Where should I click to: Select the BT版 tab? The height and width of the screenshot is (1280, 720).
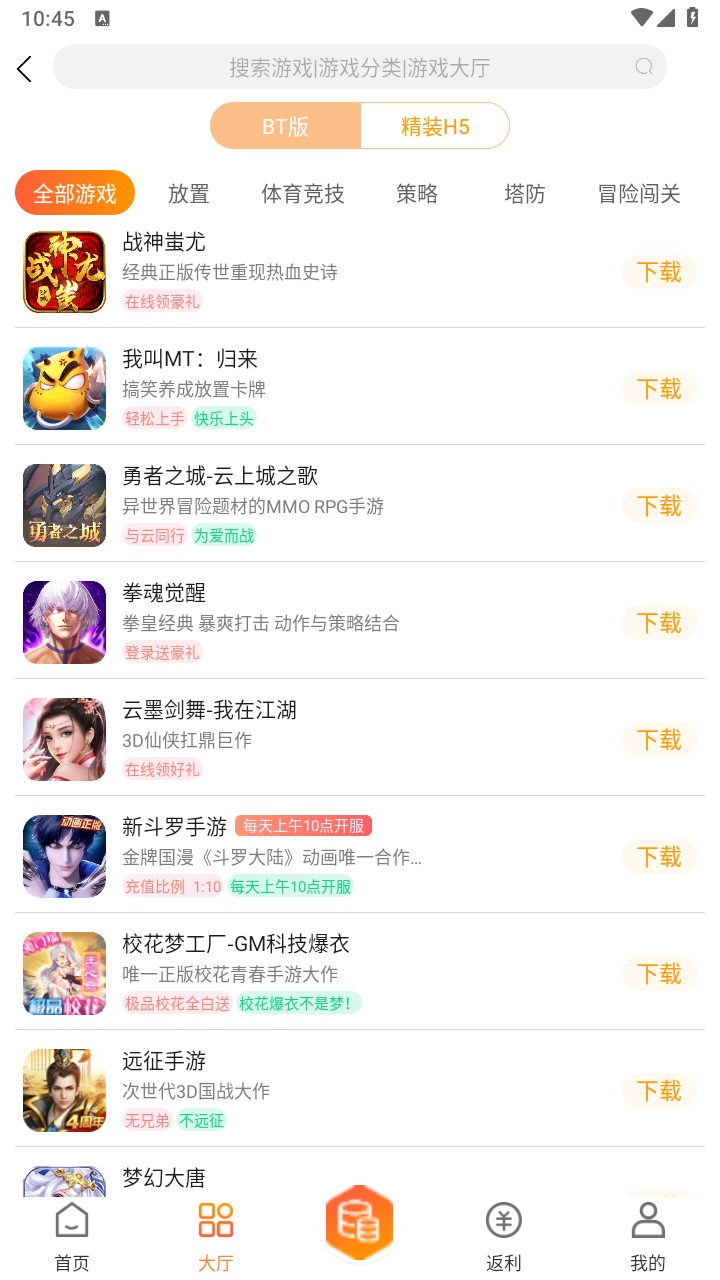[x=285, y=125]
